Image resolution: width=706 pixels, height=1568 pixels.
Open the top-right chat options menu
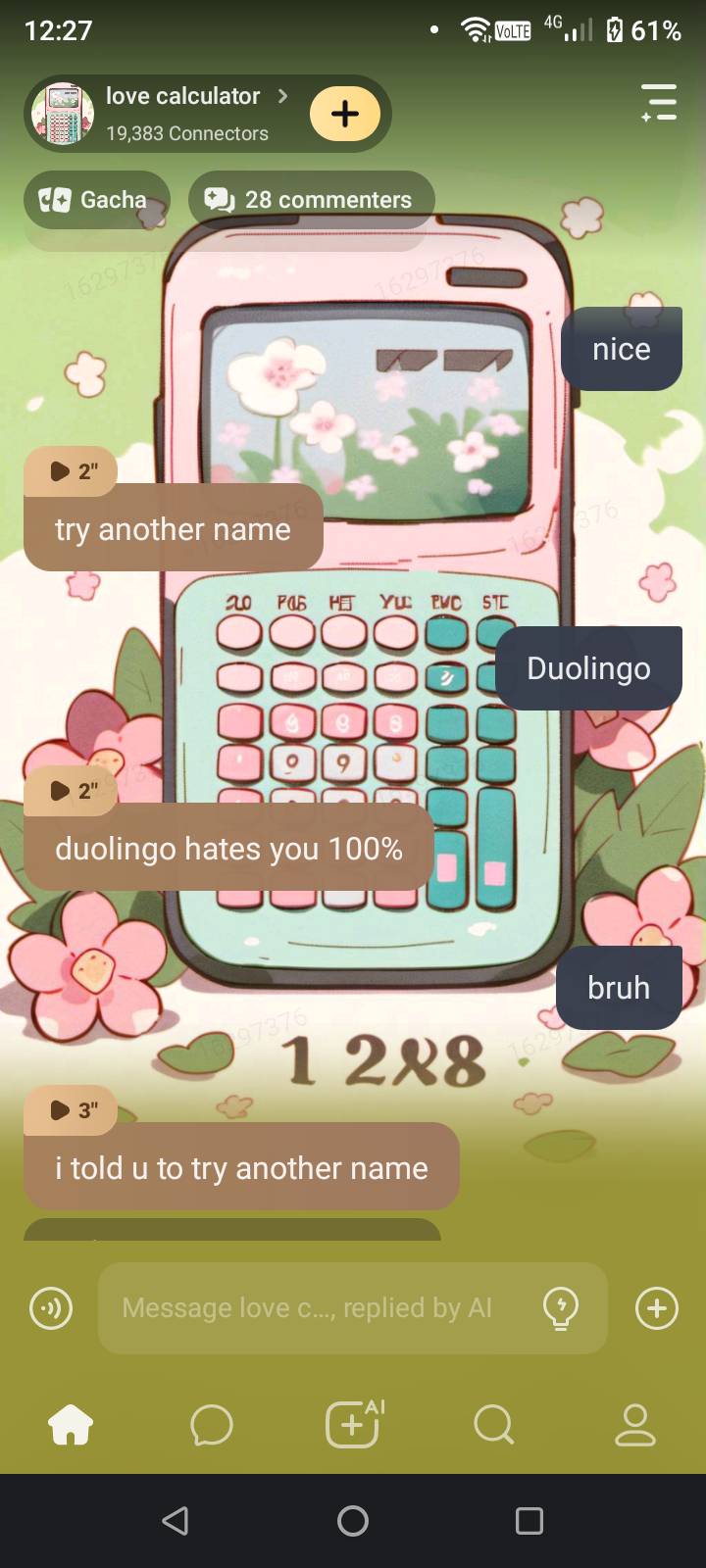tap(659, 102)
